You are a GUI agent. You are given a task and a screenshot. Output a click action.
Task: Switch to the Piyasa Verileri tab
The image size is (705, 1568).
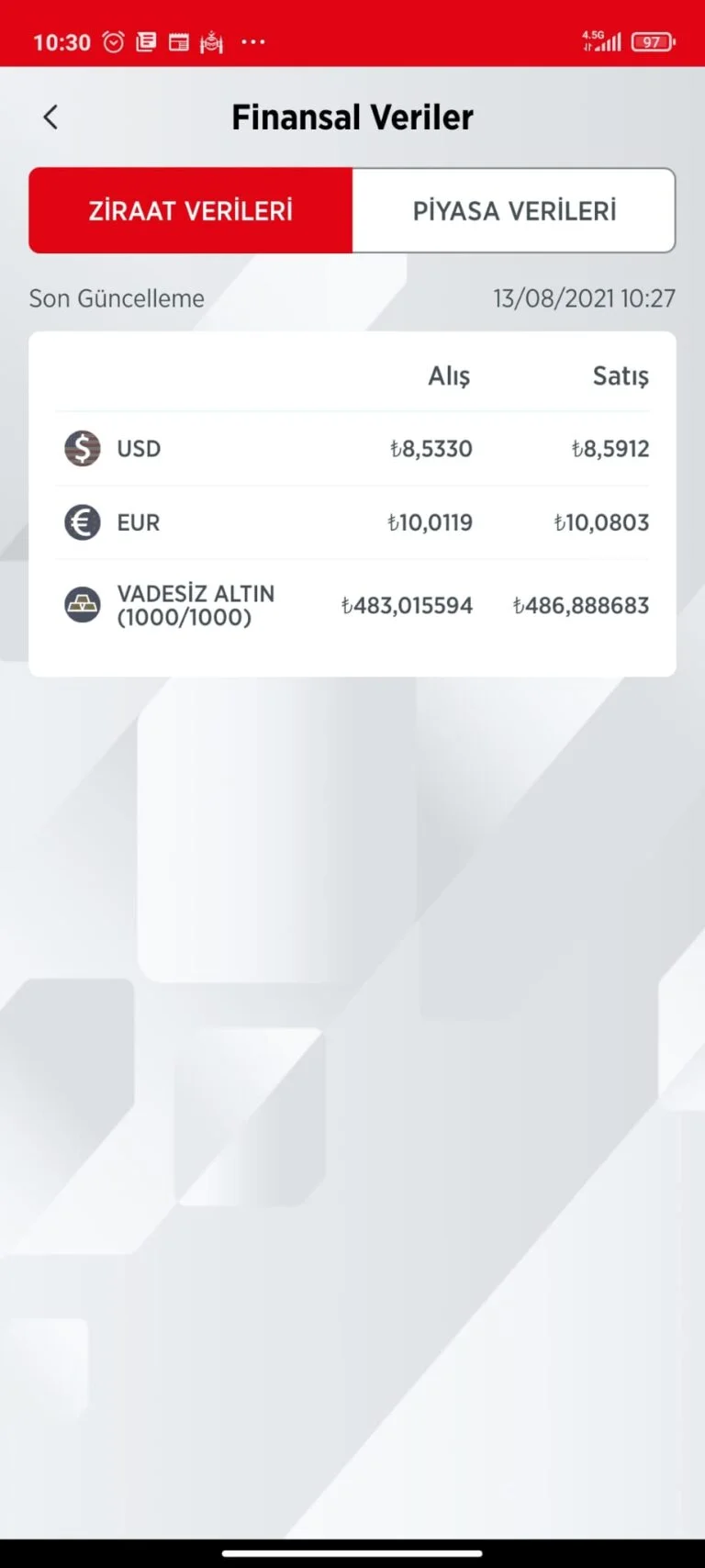[514, 210]
